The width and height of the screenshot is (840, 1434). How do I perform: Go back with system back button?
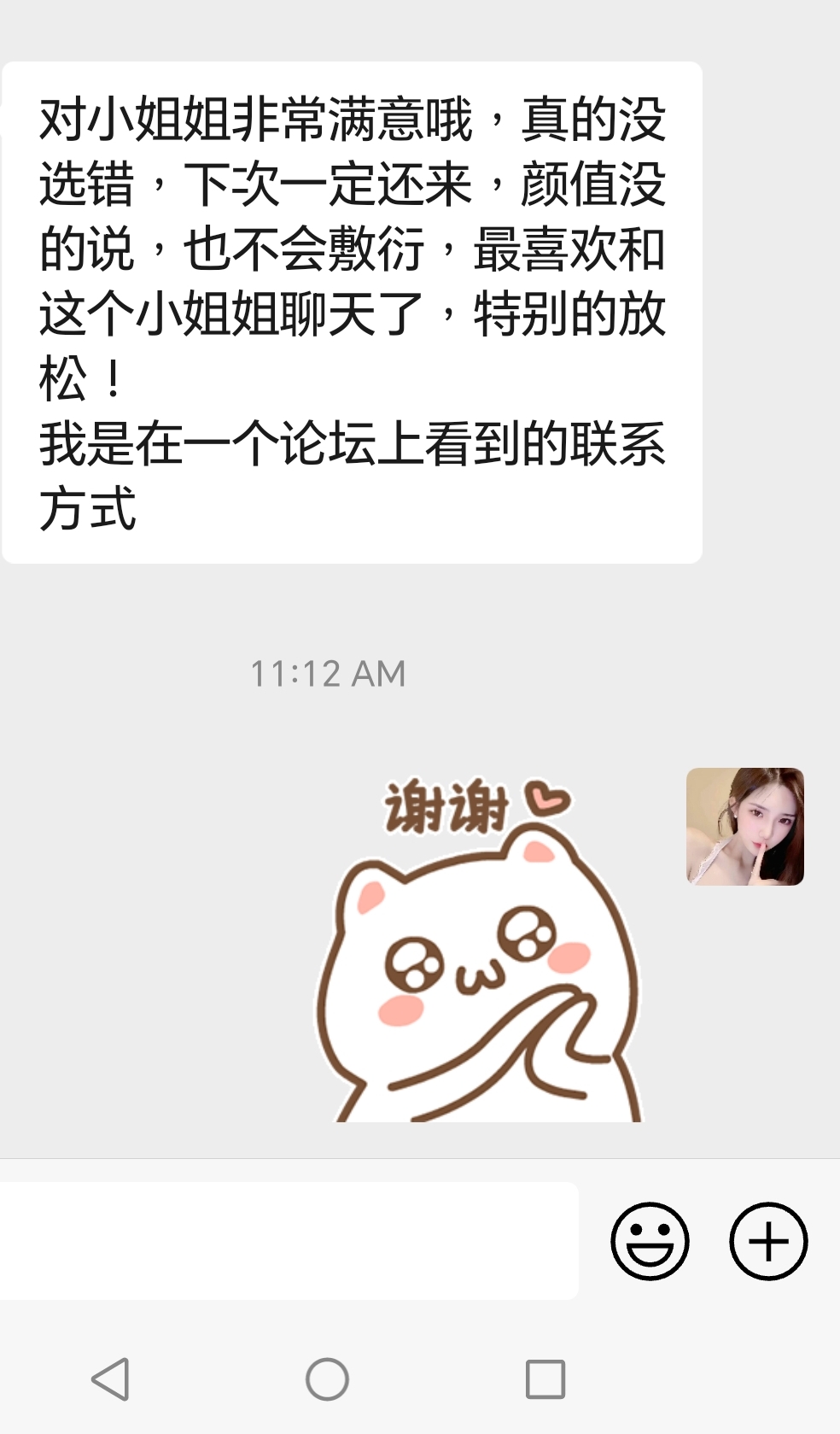[x=111, y=1379]
